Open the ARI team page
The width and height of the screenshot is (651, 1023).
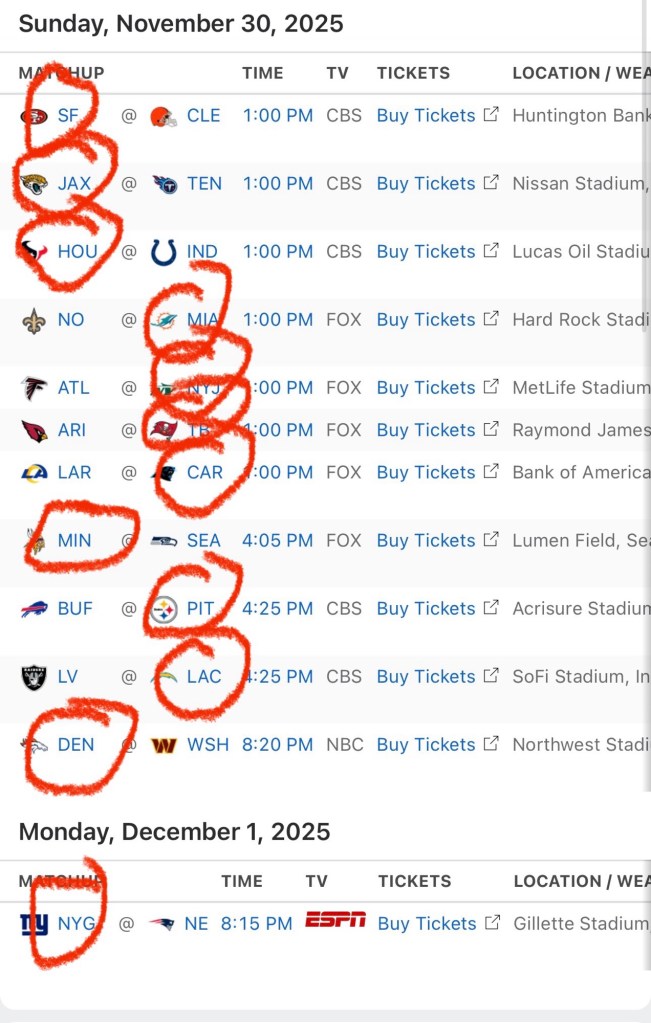[x=72, y=430]
